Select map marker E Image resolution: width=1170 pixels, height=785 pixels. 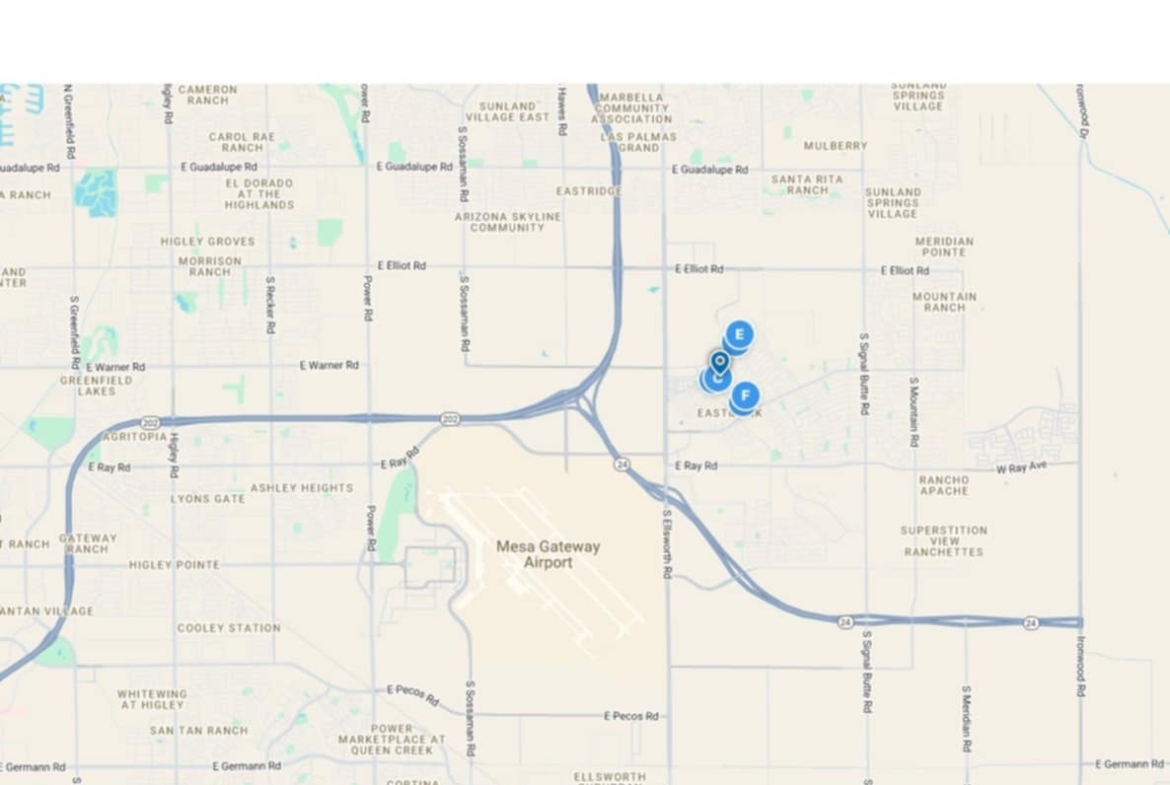coord(739,334)
